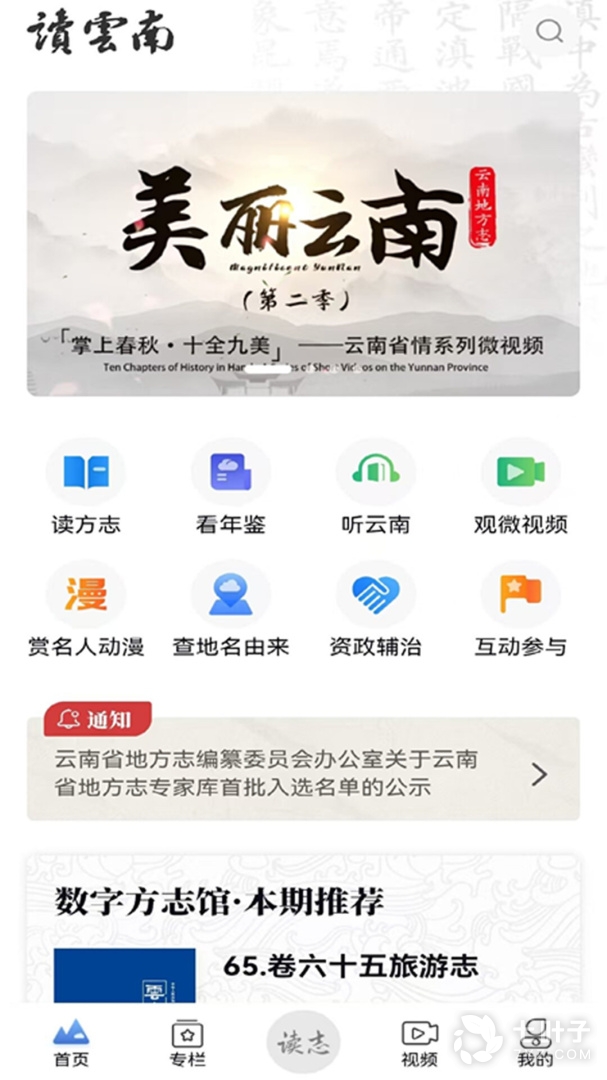Open 听云南 audio section

(375, 487)
